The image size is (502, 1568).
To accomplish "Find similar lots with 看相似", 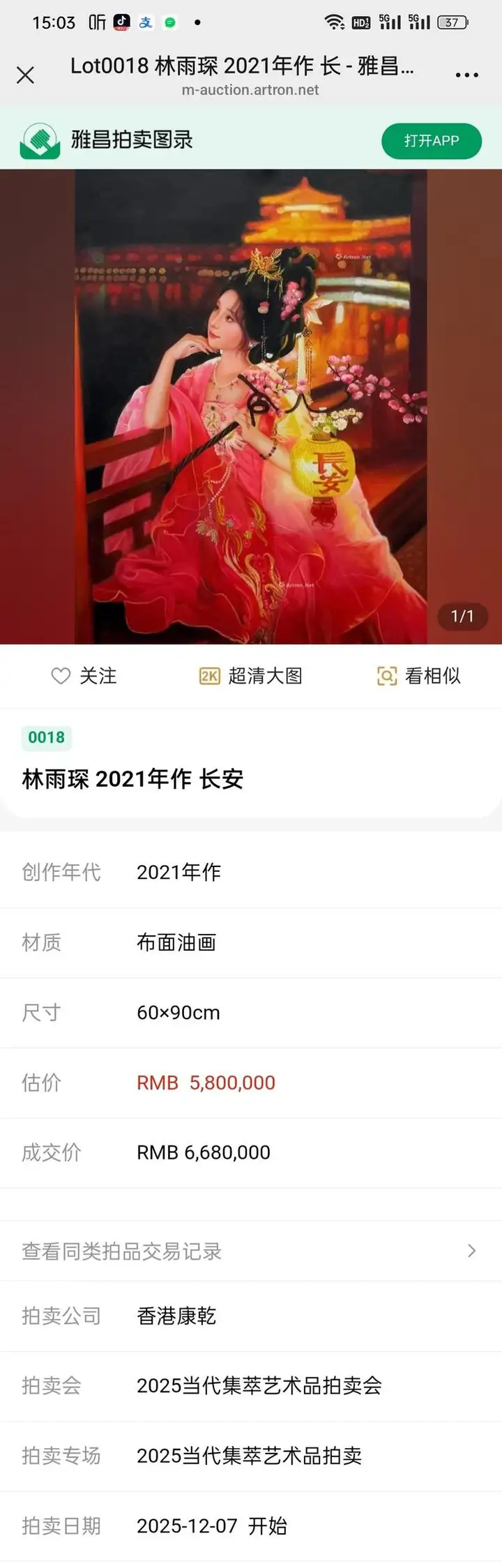I will [418, 675].
